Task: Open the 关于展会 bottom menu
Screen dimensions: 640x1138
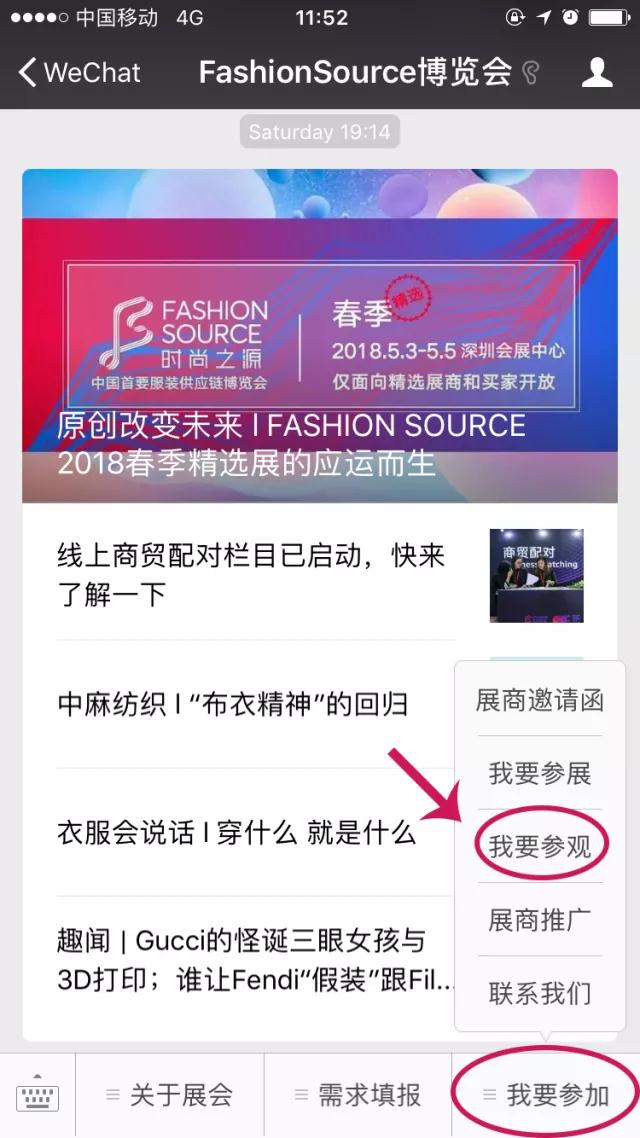Action: (x=170, y=1096)
